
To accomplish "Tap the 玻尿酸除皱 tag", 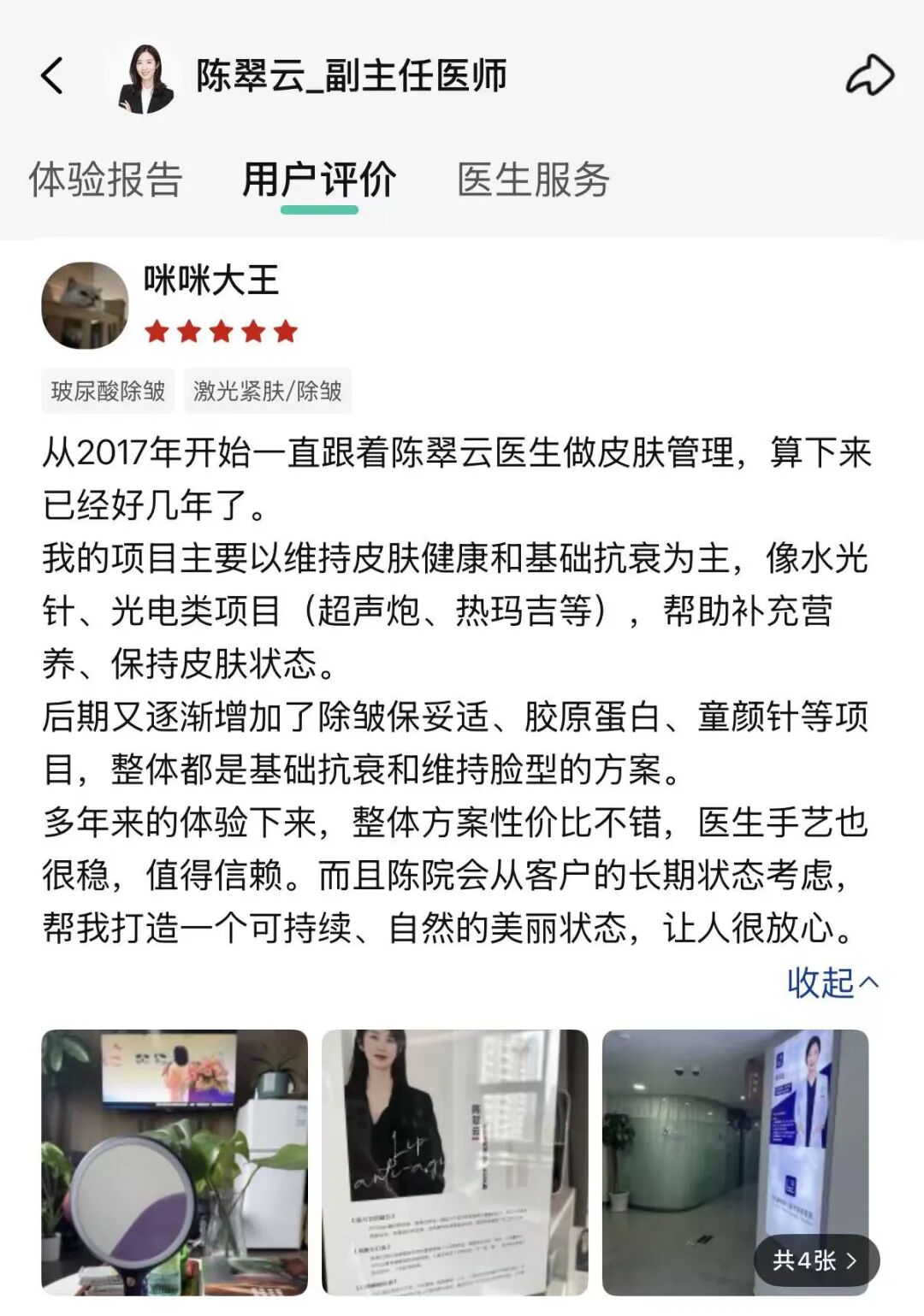I will (x=108, y=392).
